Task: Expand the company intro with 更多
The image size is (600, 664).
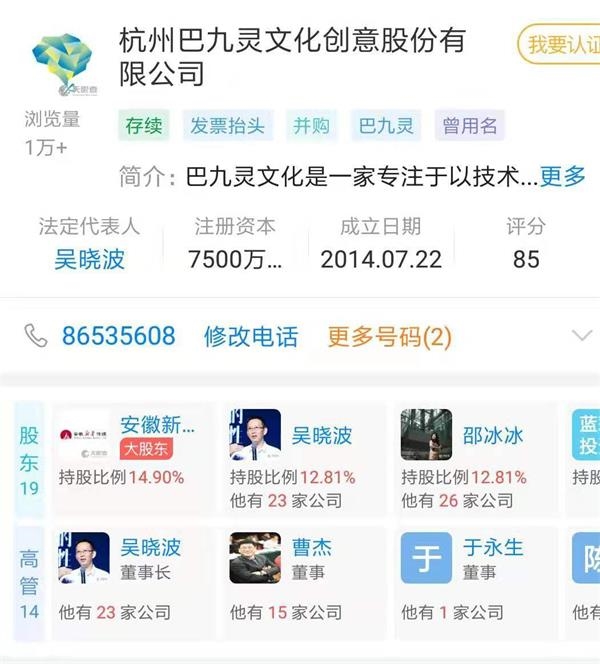Action: click(x=562, y=177)
